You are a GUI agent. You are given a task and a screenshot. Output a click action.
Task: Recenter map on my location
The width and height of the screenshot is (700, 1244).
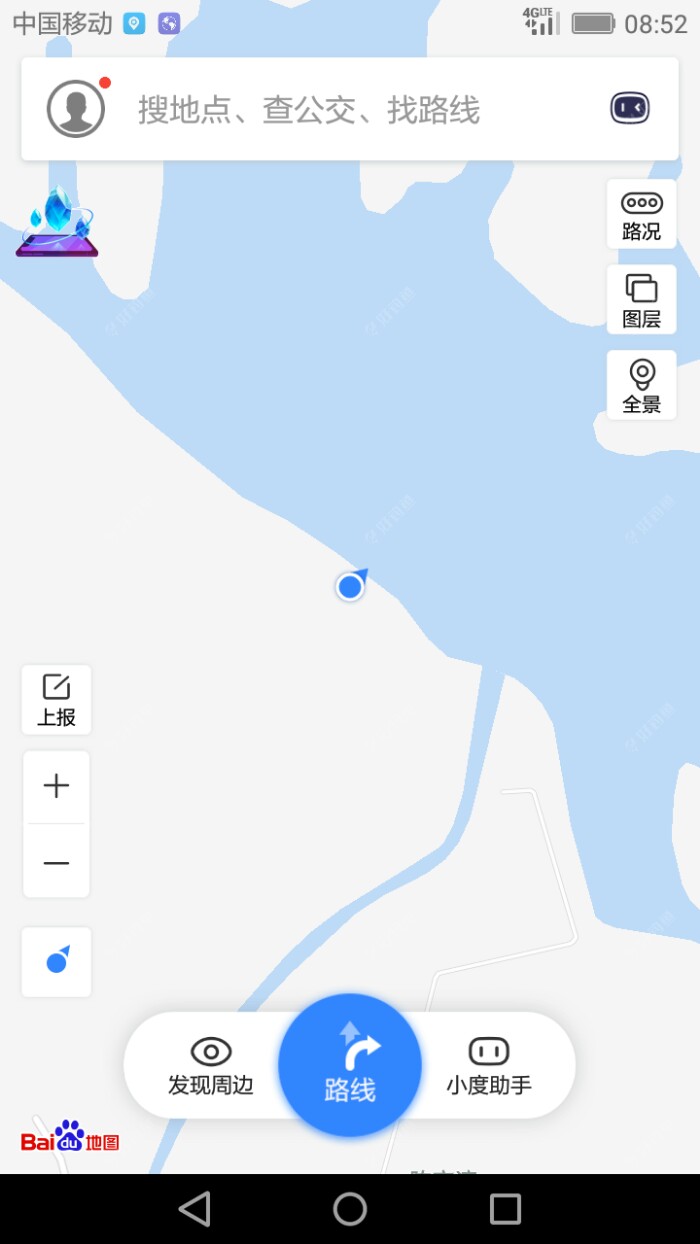(57, 962)
